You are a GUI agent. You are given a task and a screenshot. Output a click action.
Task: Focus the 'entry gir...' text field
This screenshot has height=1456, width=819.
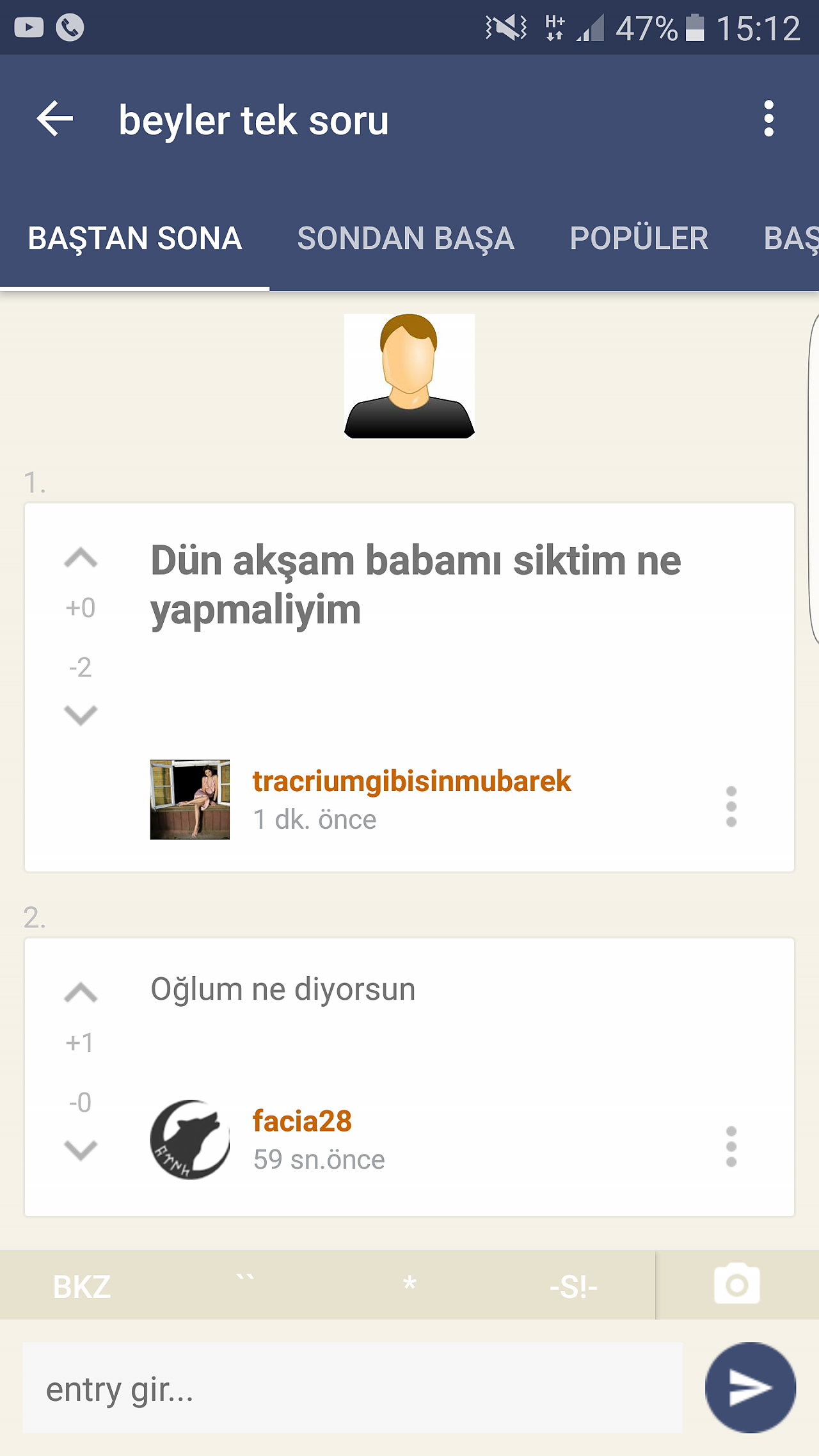[x=353, y=1388]
